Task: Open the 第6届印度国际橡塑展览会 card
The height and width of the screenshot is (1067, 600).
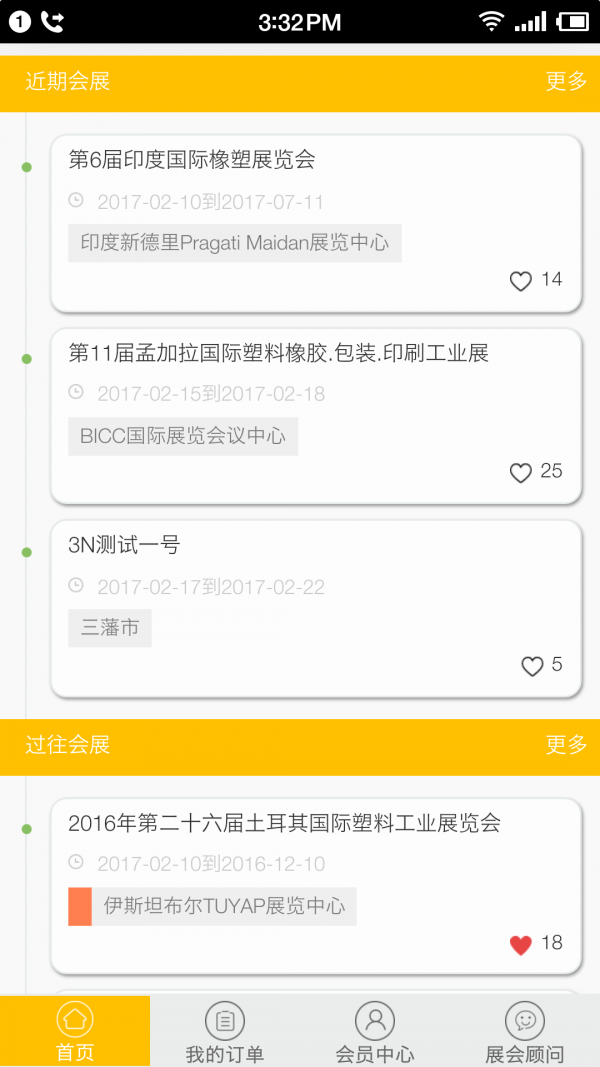Action: click(x=316, y=223)
